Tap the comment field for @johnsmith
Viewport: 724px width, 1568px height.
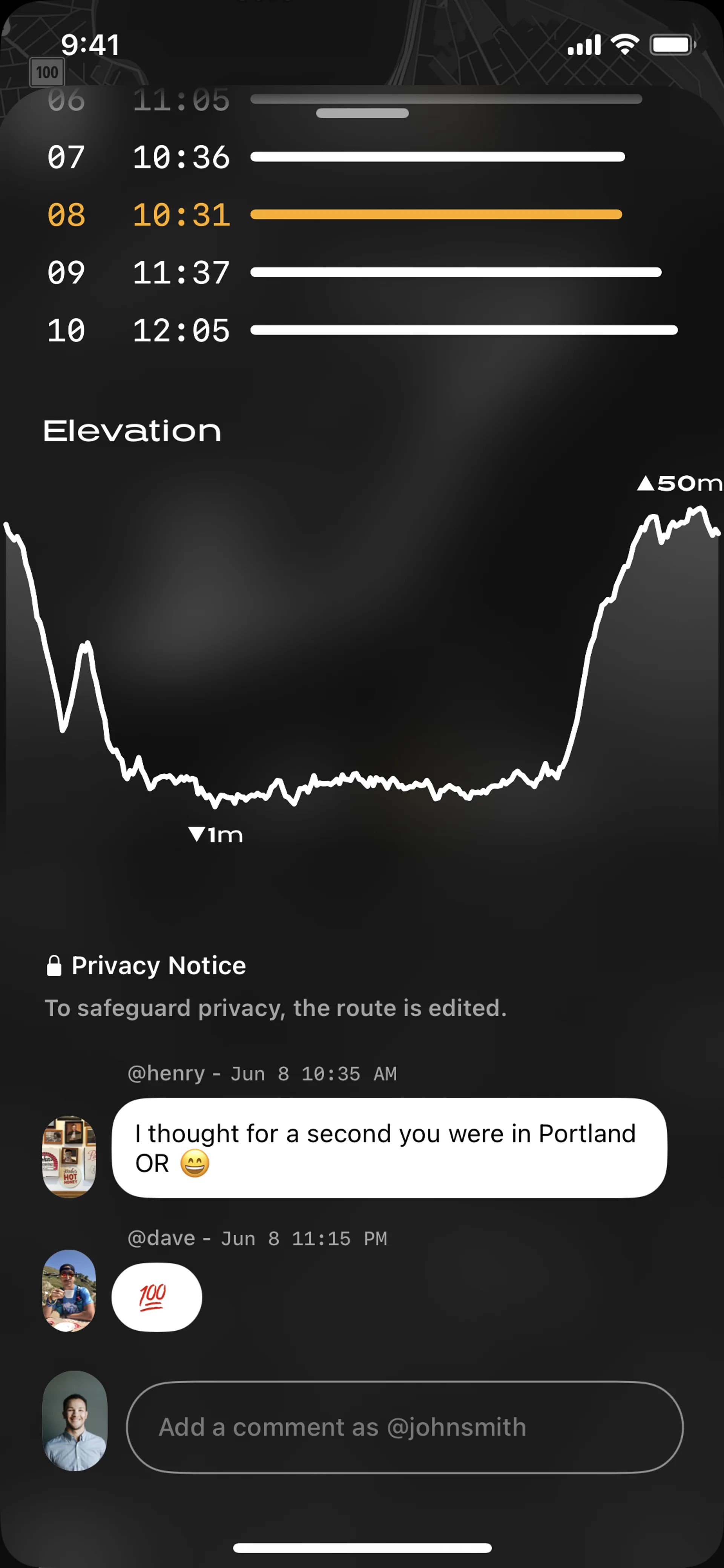[x=404, y=1427]
